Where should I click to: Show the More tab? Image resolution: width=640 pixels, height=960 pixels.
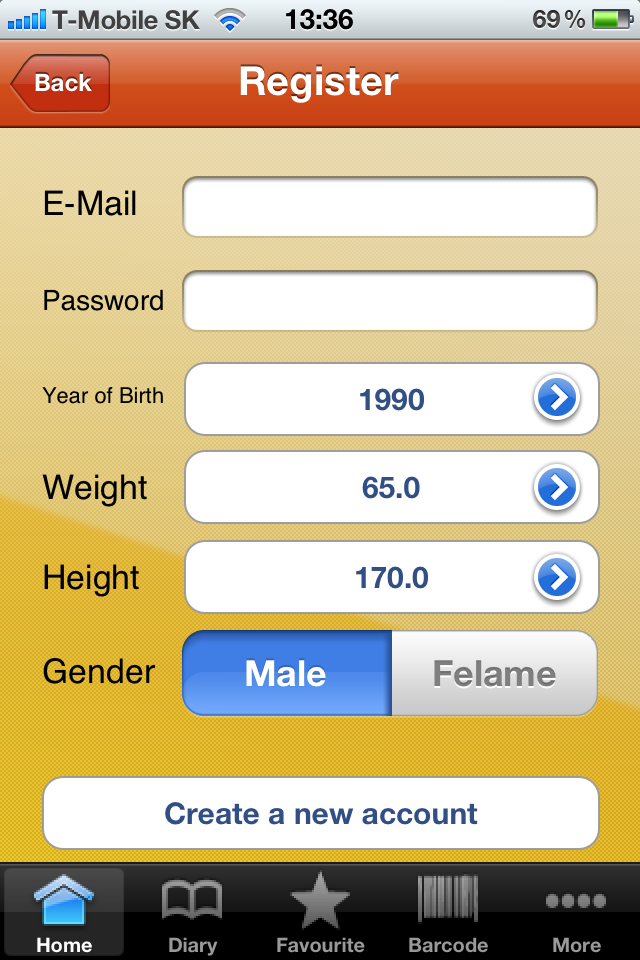[576, 912]
